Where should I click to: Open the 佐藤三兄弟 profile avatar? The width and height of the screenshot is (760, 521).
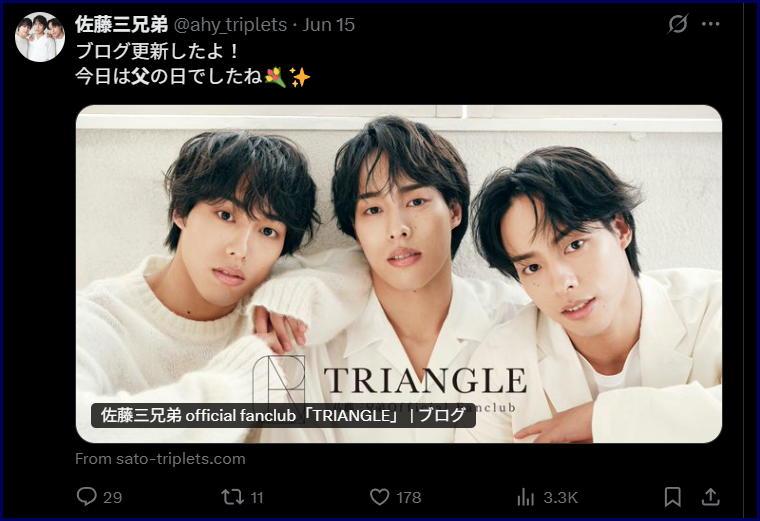pos(40,38)
